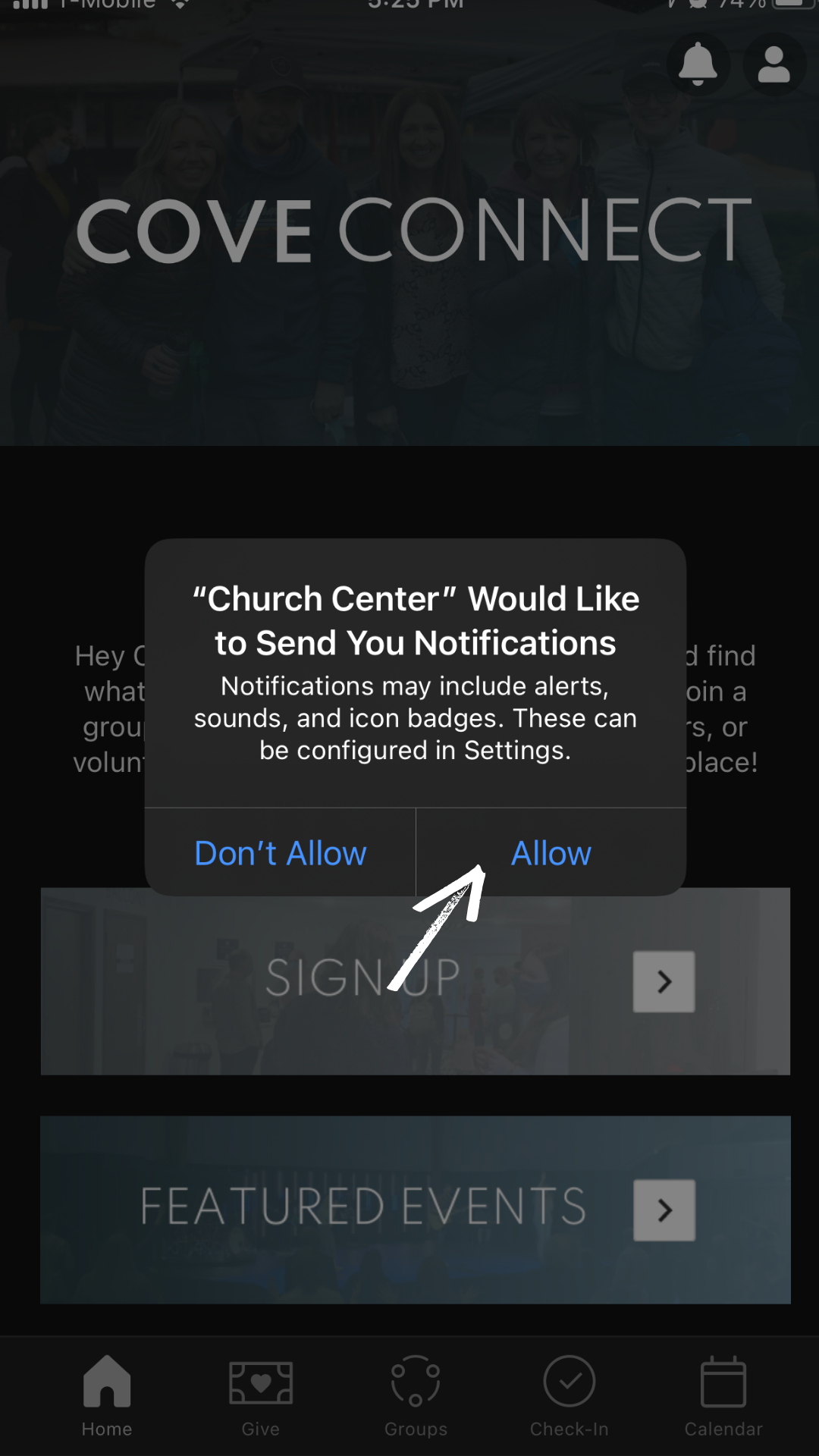Switch to the Home tab

tap(107, 1395)
